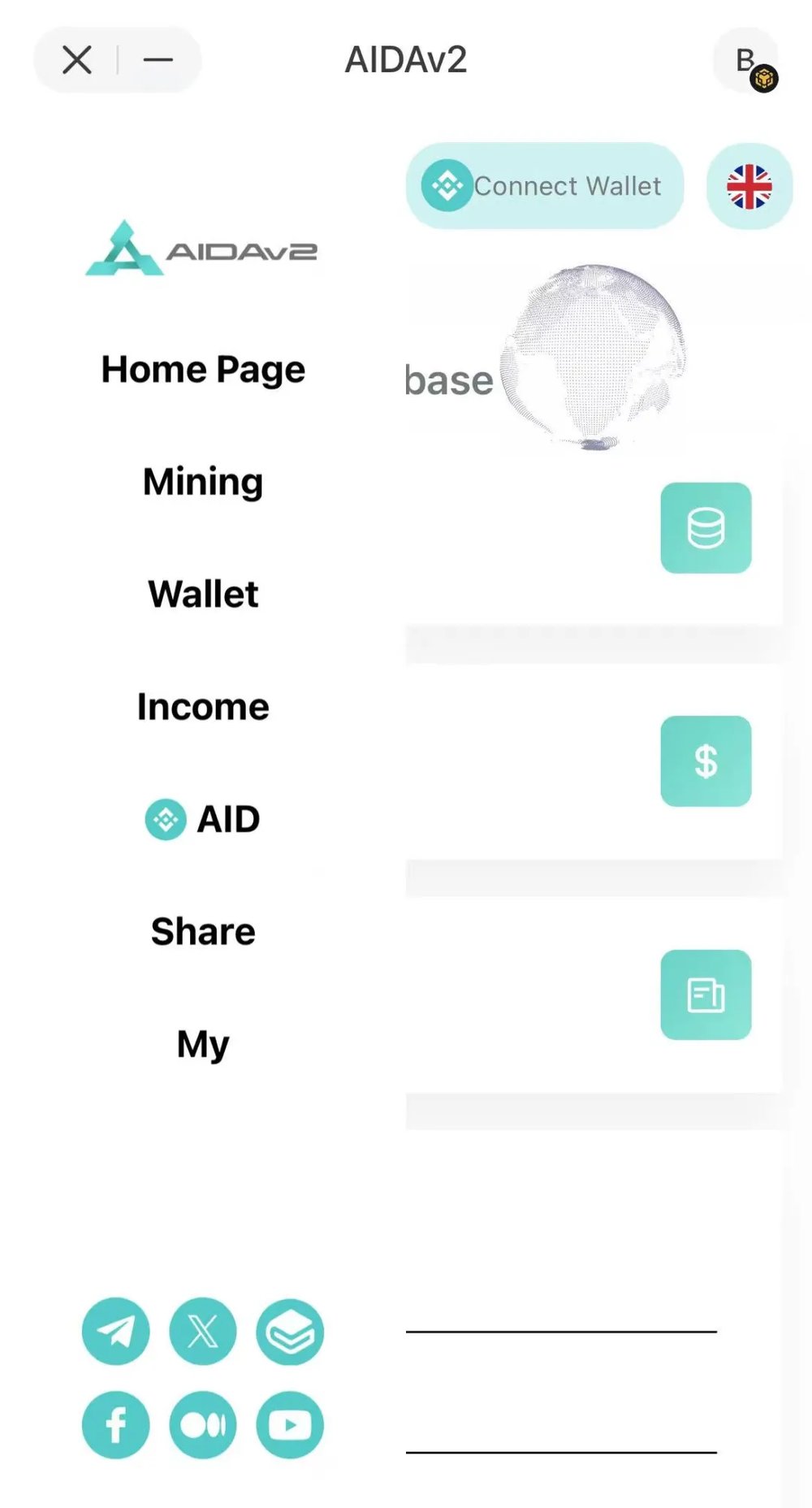Tap the Connect Wallet button
This screenshot has height=1508, width=812.
pyautogui.click(x=545, y=186)
